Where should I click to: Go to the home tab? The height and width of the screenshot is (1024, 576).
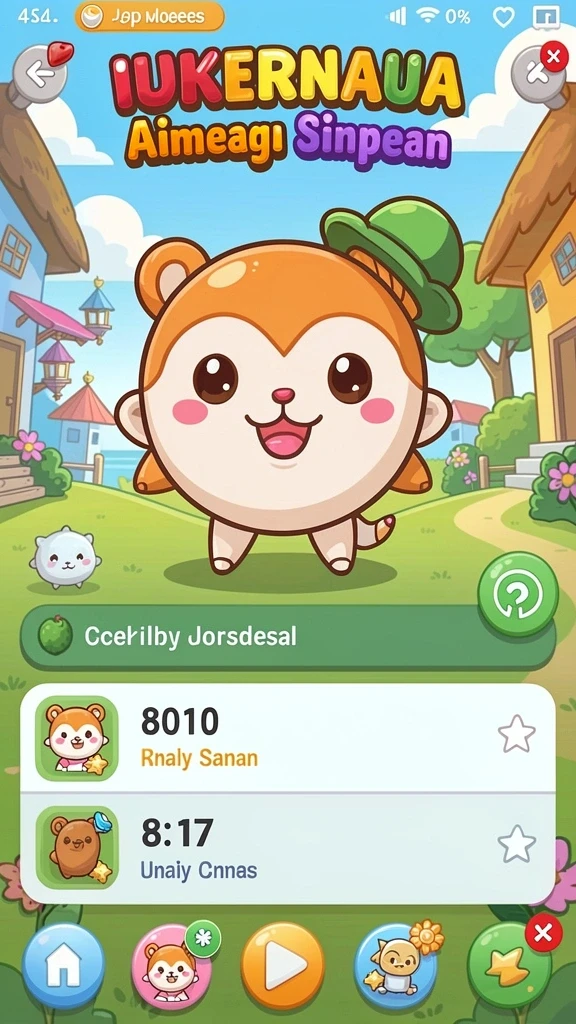point(63,963)
